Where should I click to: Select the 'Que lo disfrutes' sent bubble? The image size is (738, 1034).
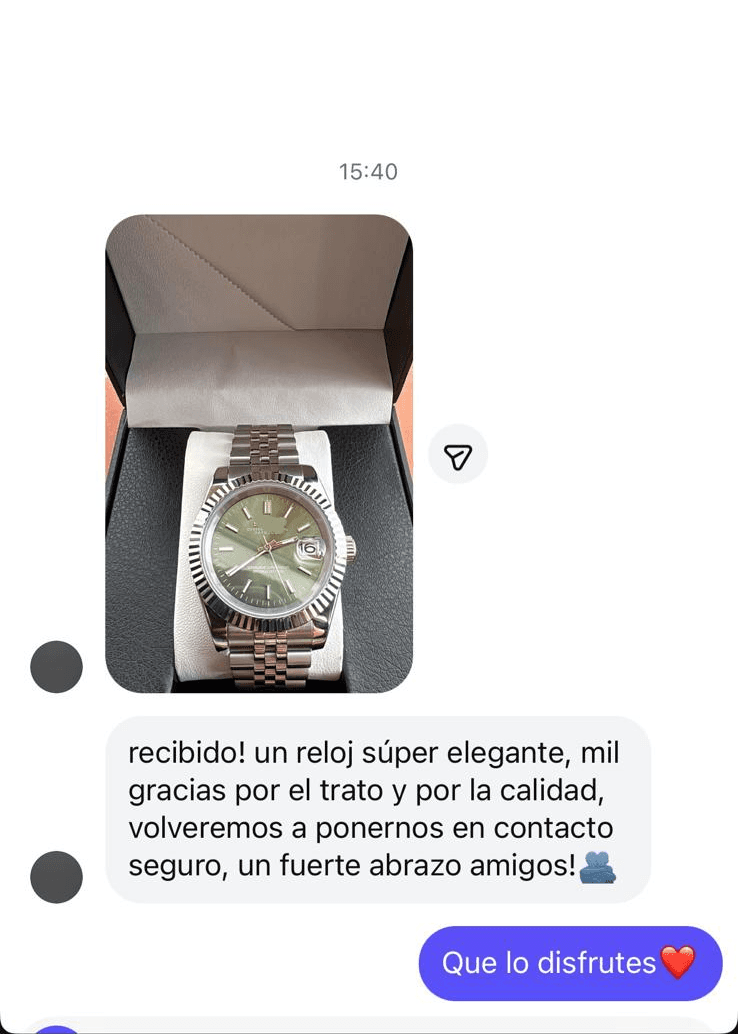click(x=570, y=963)
